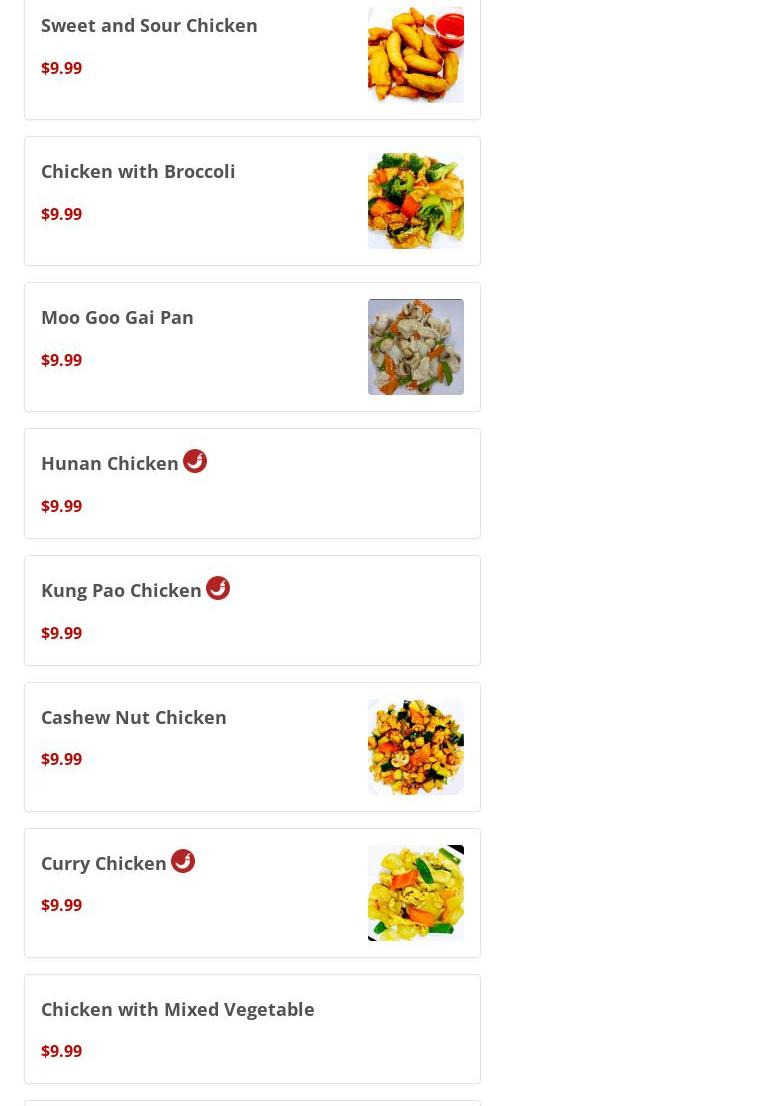Image resolution: width=770 pixels, height=1106 pixels.
Task: Tap Chicken with Mixed Vegetable card
Action: [178, 1010]
